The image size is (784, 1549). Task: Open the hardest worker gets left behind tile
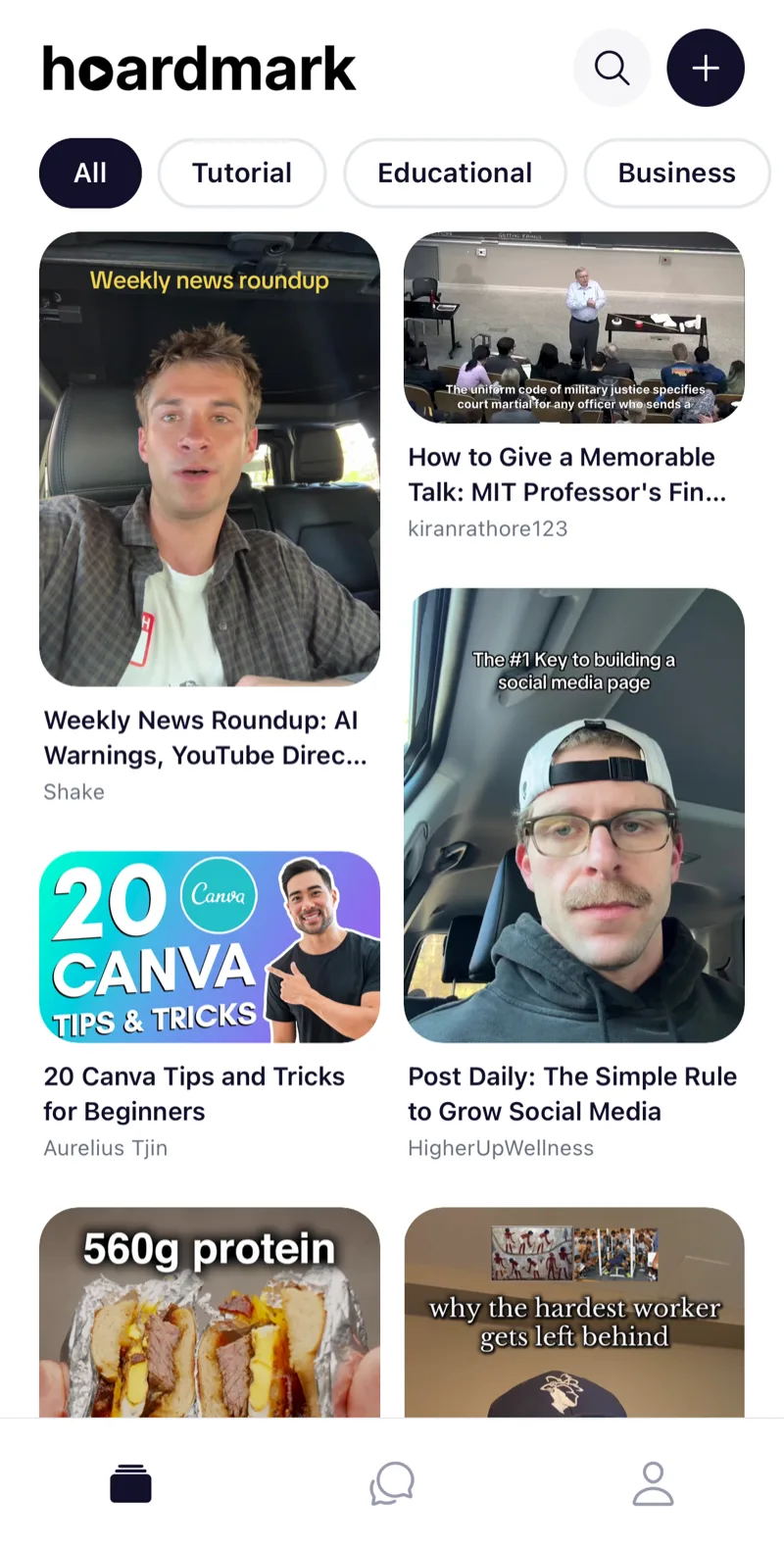(x=574, y=1312)
